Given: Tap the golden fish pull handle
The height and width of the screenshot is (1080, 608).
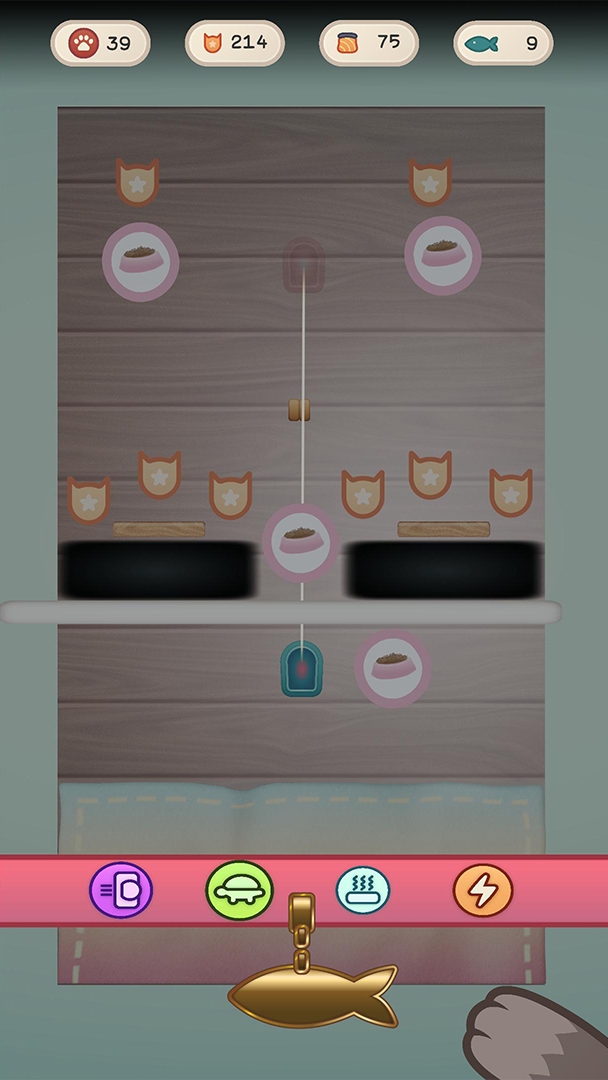Looking at the screenshot, I should click(x=312, y=995).
